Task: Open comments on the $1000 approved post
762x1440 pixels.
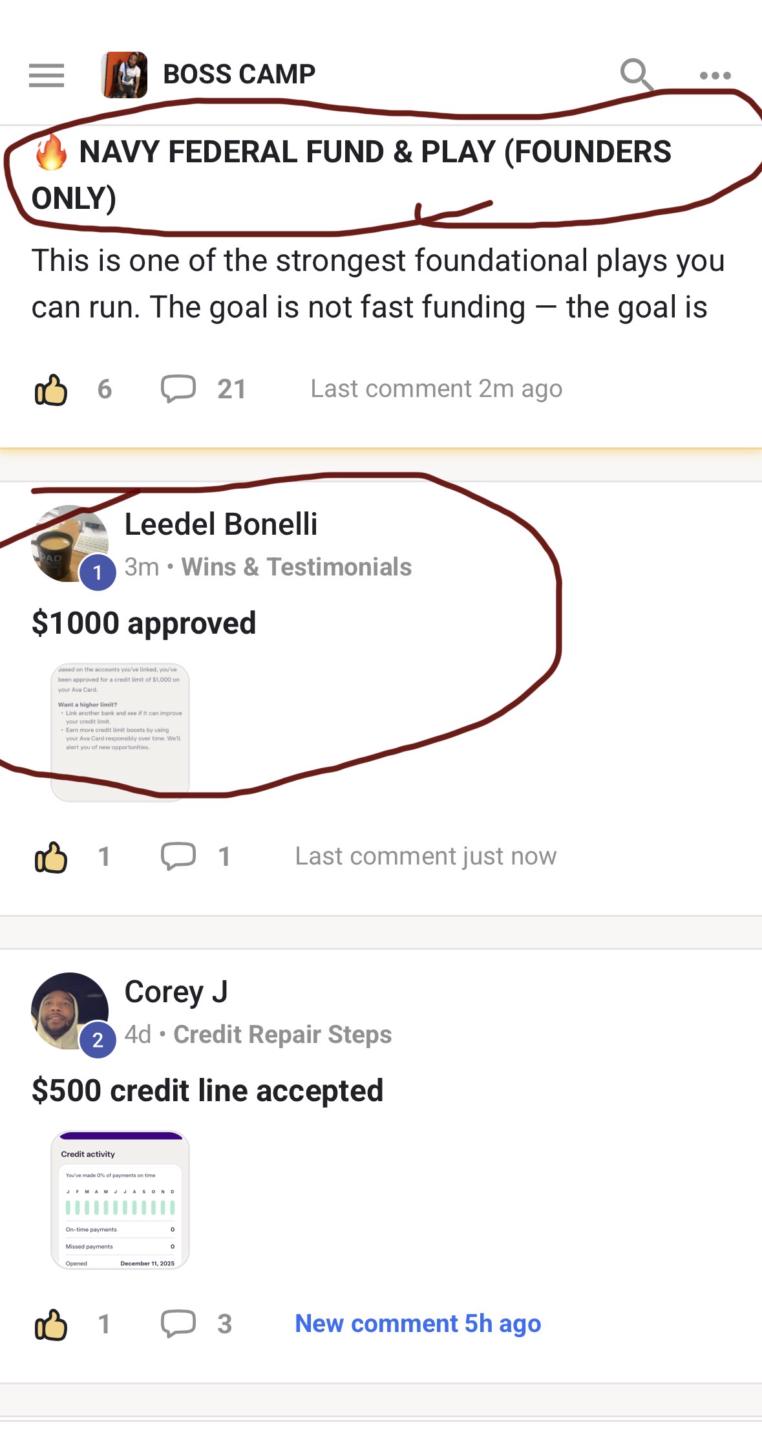Action: 179,856
